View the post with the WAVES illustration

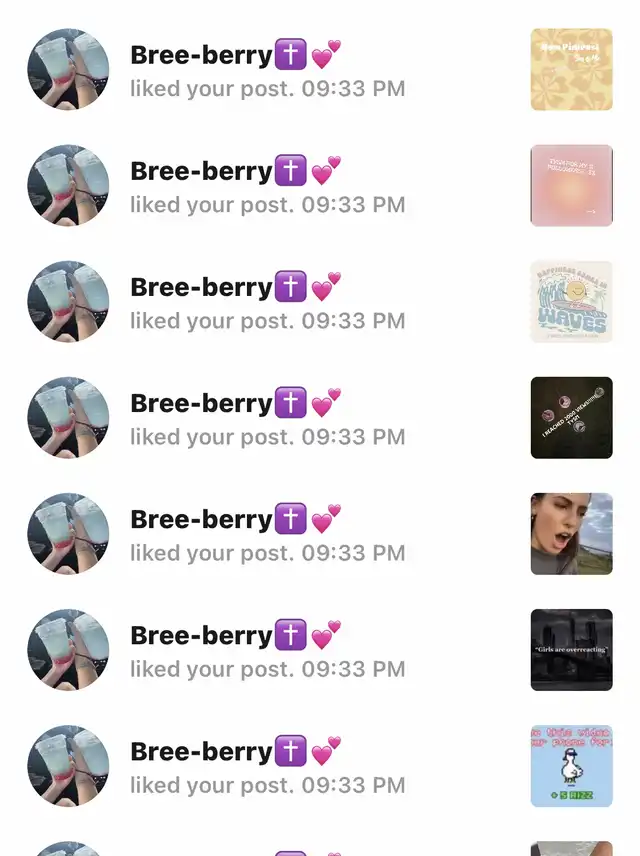pyautogui.click(x=571, y=302)
